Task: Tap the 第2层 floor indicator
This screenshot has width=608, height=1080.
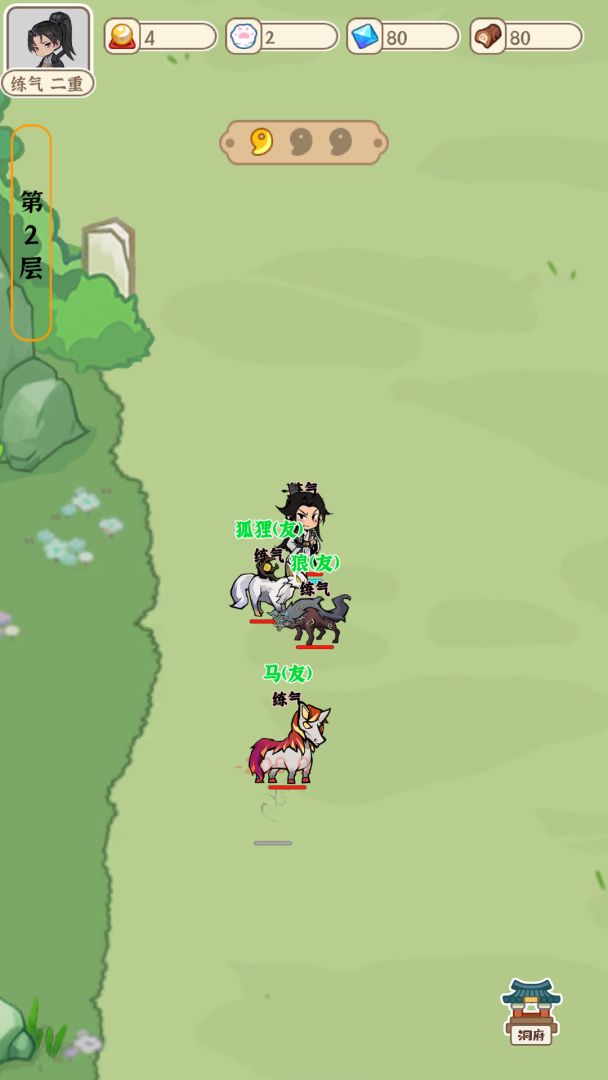Action: [x=31, y=232]
